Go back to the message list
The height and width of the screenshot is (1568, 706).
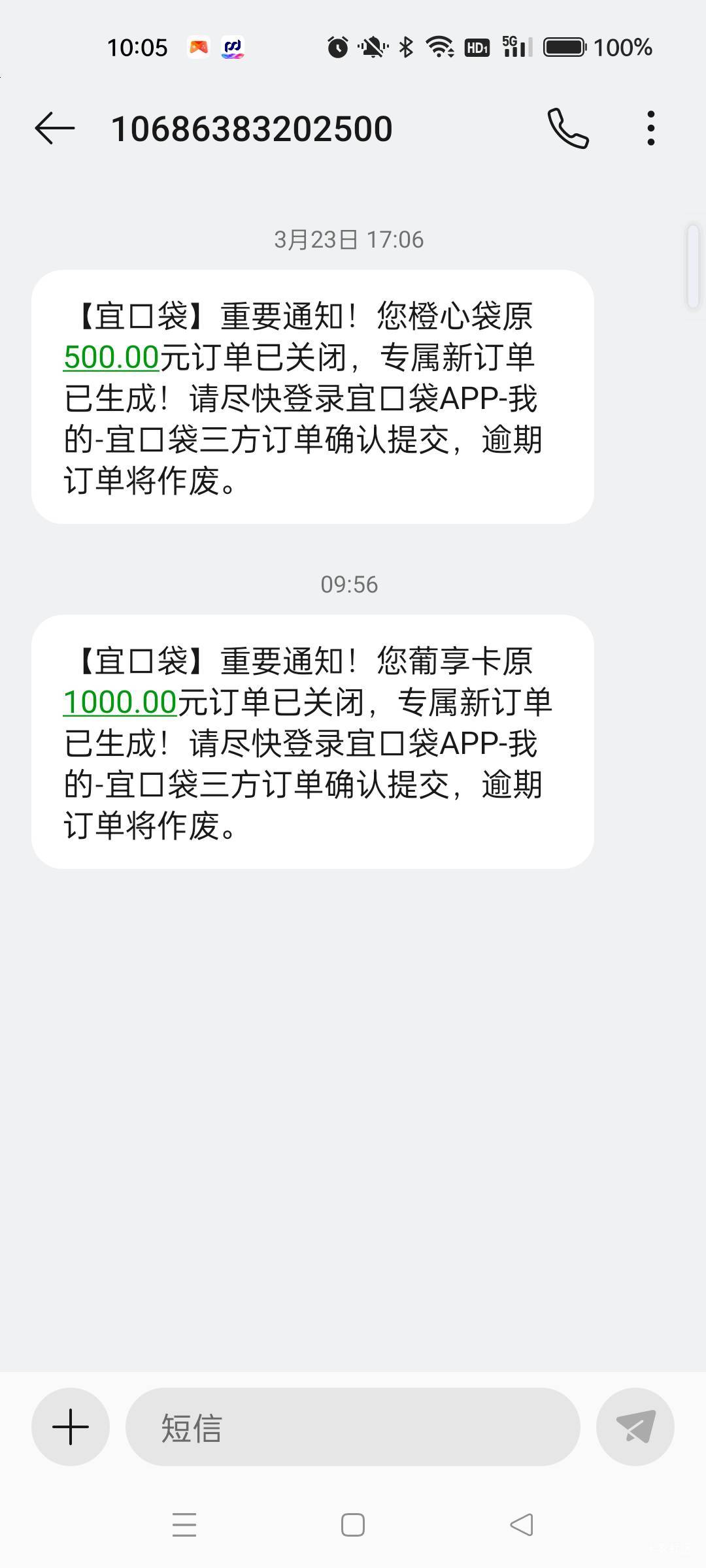[x=55, y=128]
